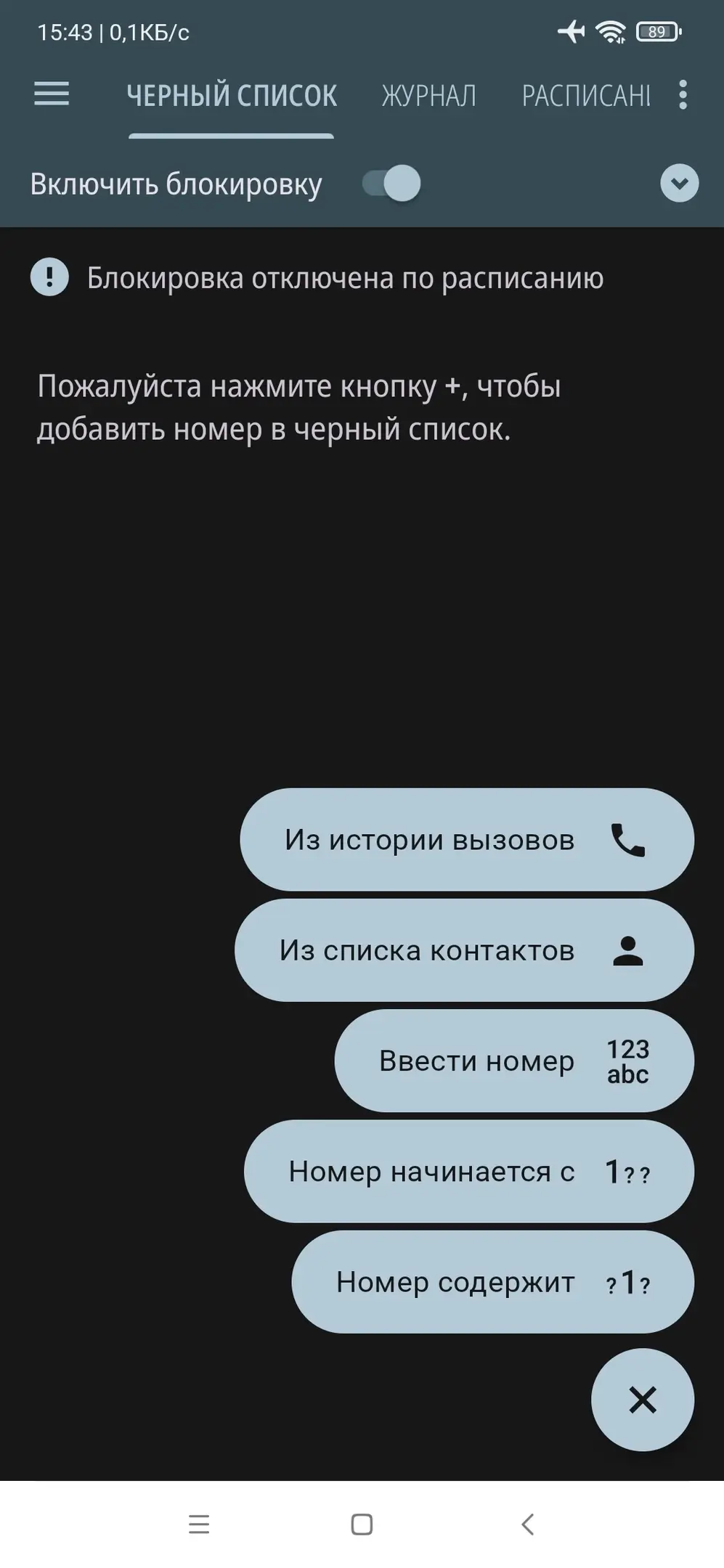Switch to the Журнал tab
Screen dimensions: 724x1568
[x=429, y=96]
